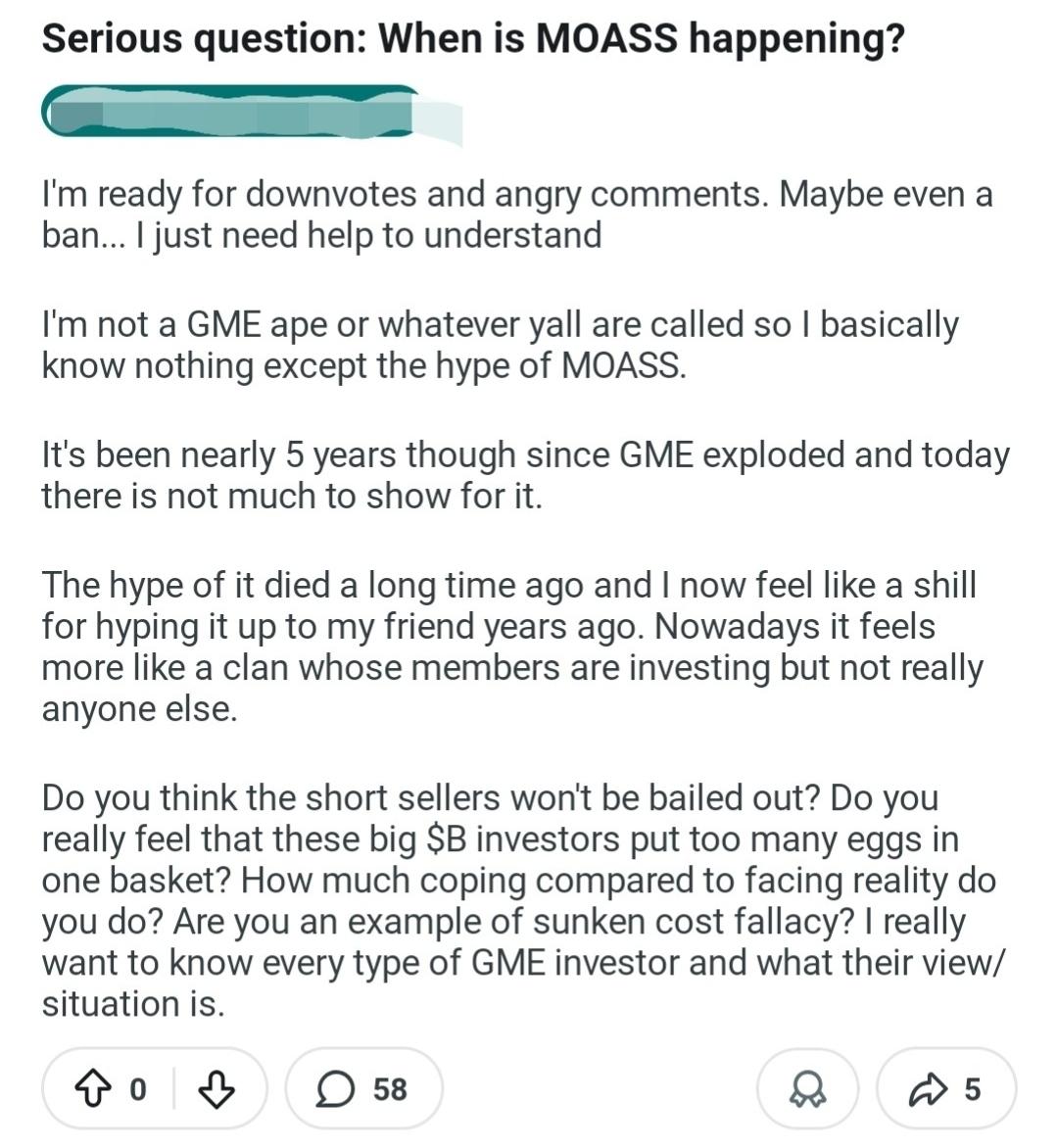Image resolution: width=1057 pixels, height=1148 pixels.
Task: Give an award to this post
Action: click(x=807, y=1089)
